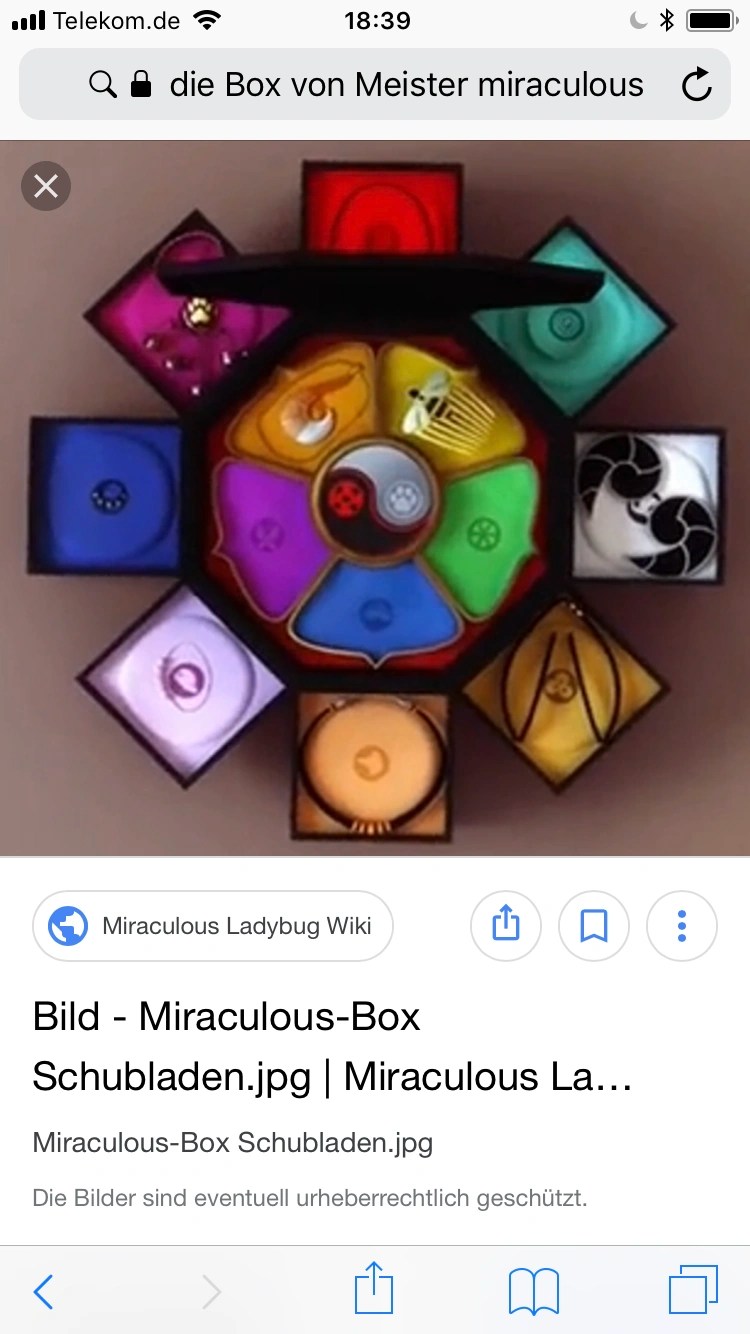Bookmark this image to collections

594,926
